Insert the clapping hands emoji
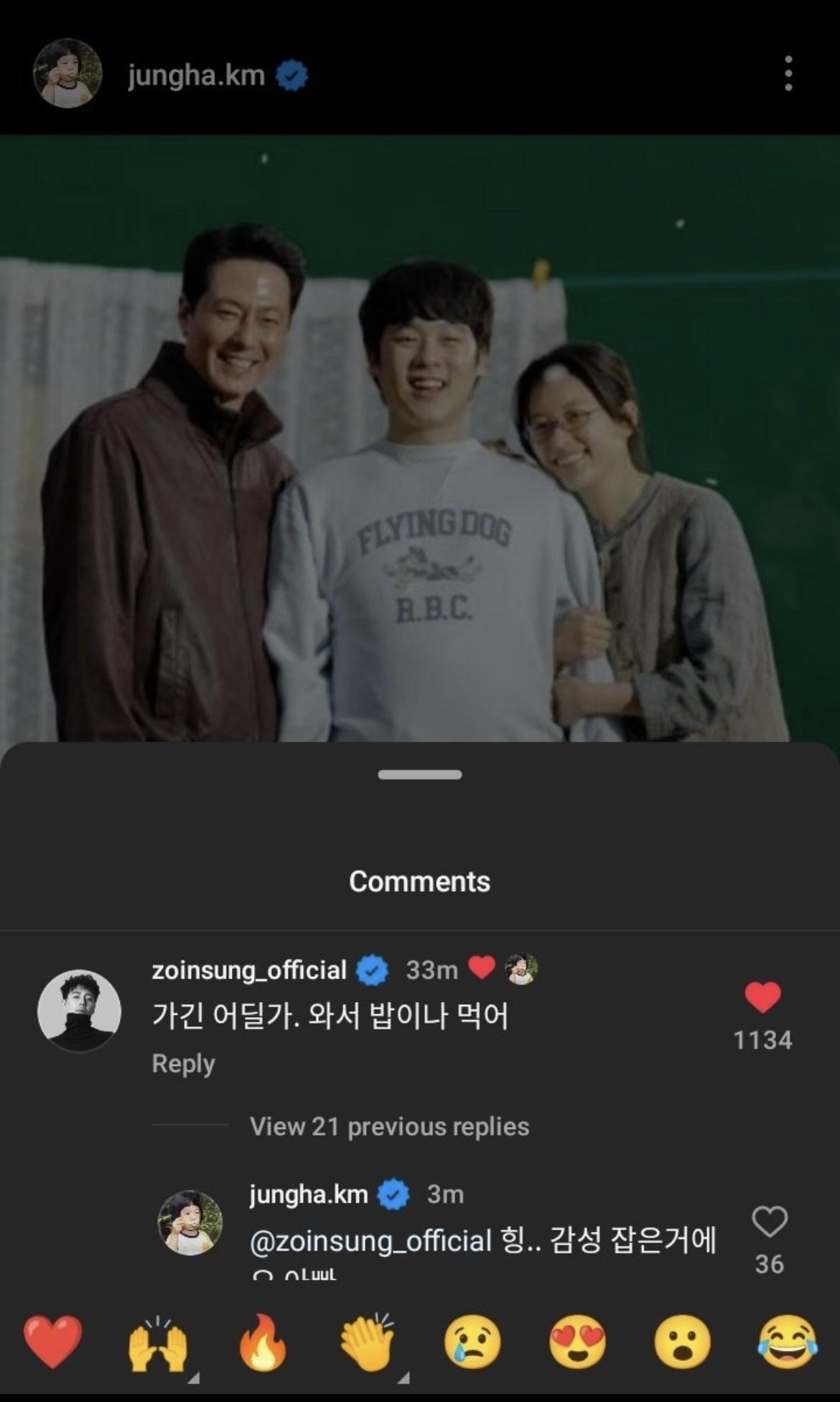The height and width of the screenshot is (1402, 840). click(x=368, y=1342)
